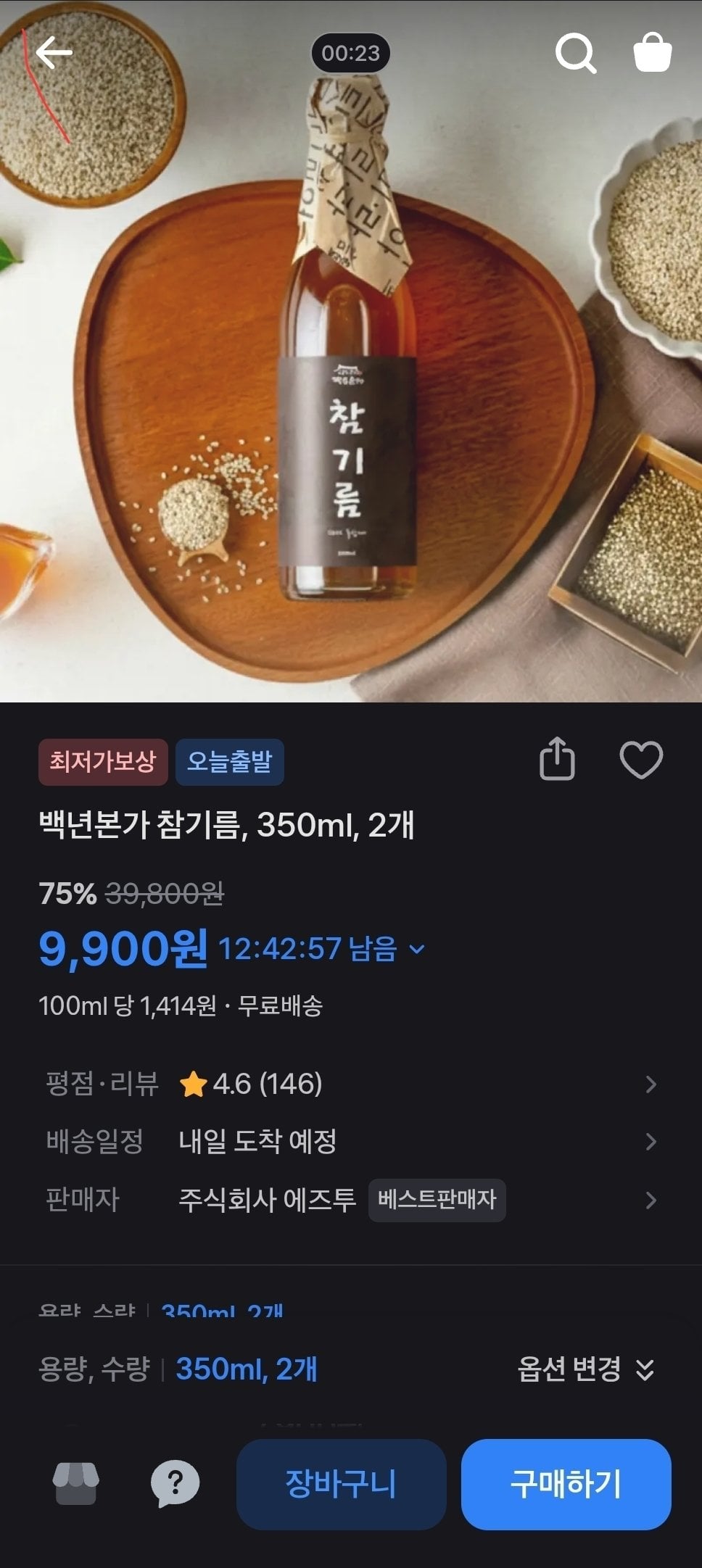
Task: Open the 배송일정 arrow for delivery details
Action: pos(651,1143)
